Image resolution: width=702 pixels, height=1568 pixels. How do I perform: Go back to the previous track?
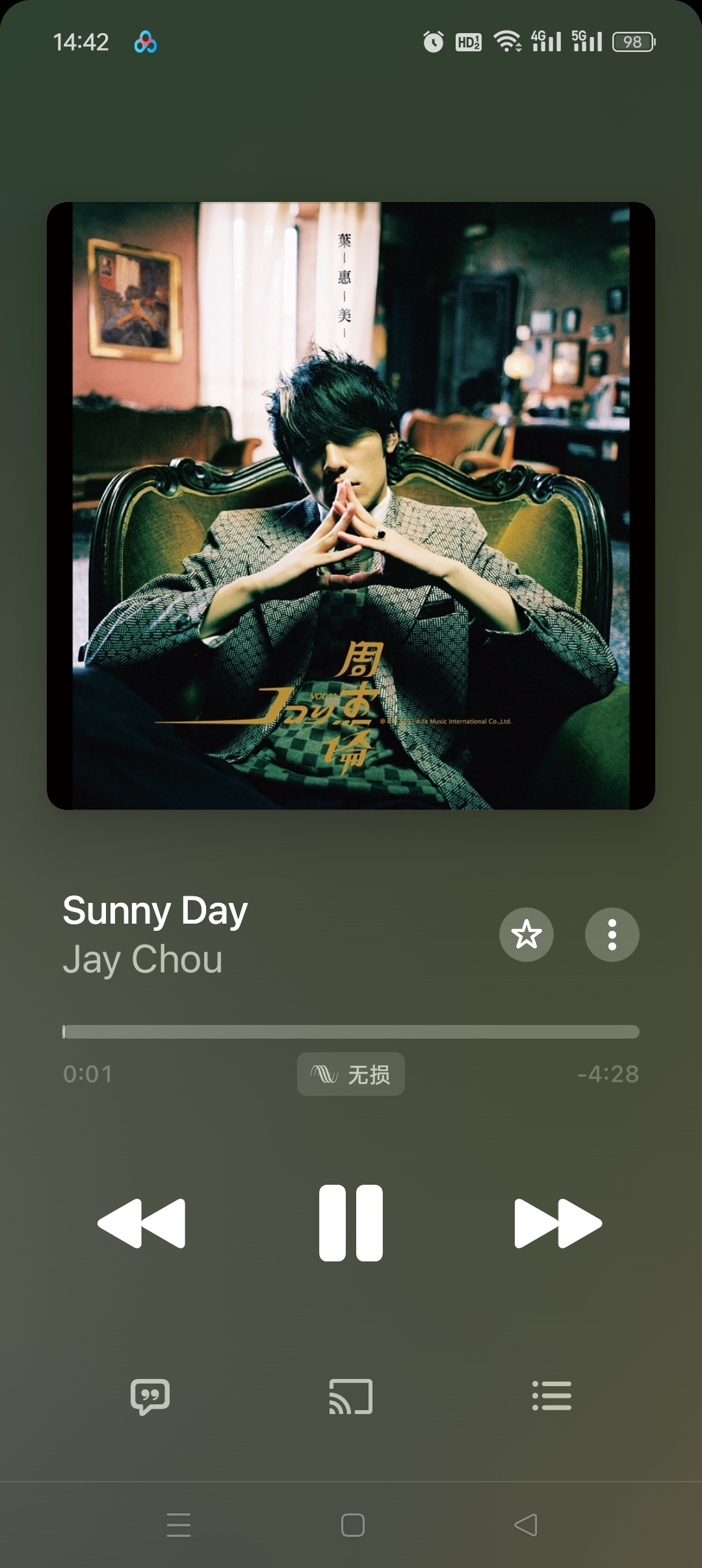tap(142, 1223)
